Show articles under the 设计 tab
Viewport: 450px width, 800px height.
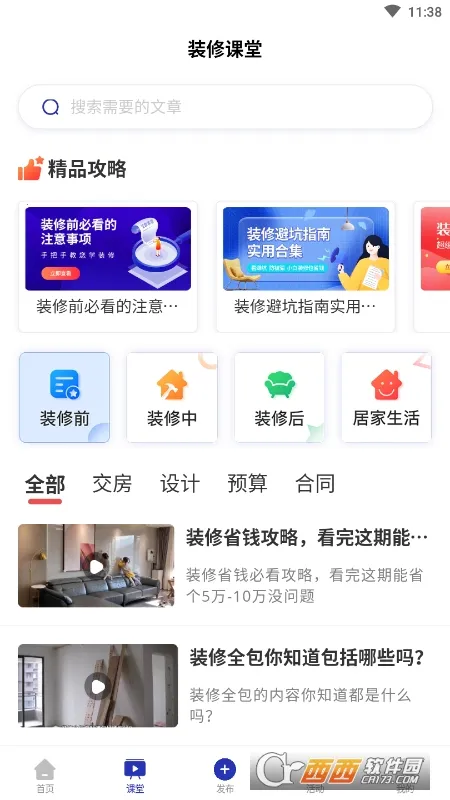tap(180, 484)
